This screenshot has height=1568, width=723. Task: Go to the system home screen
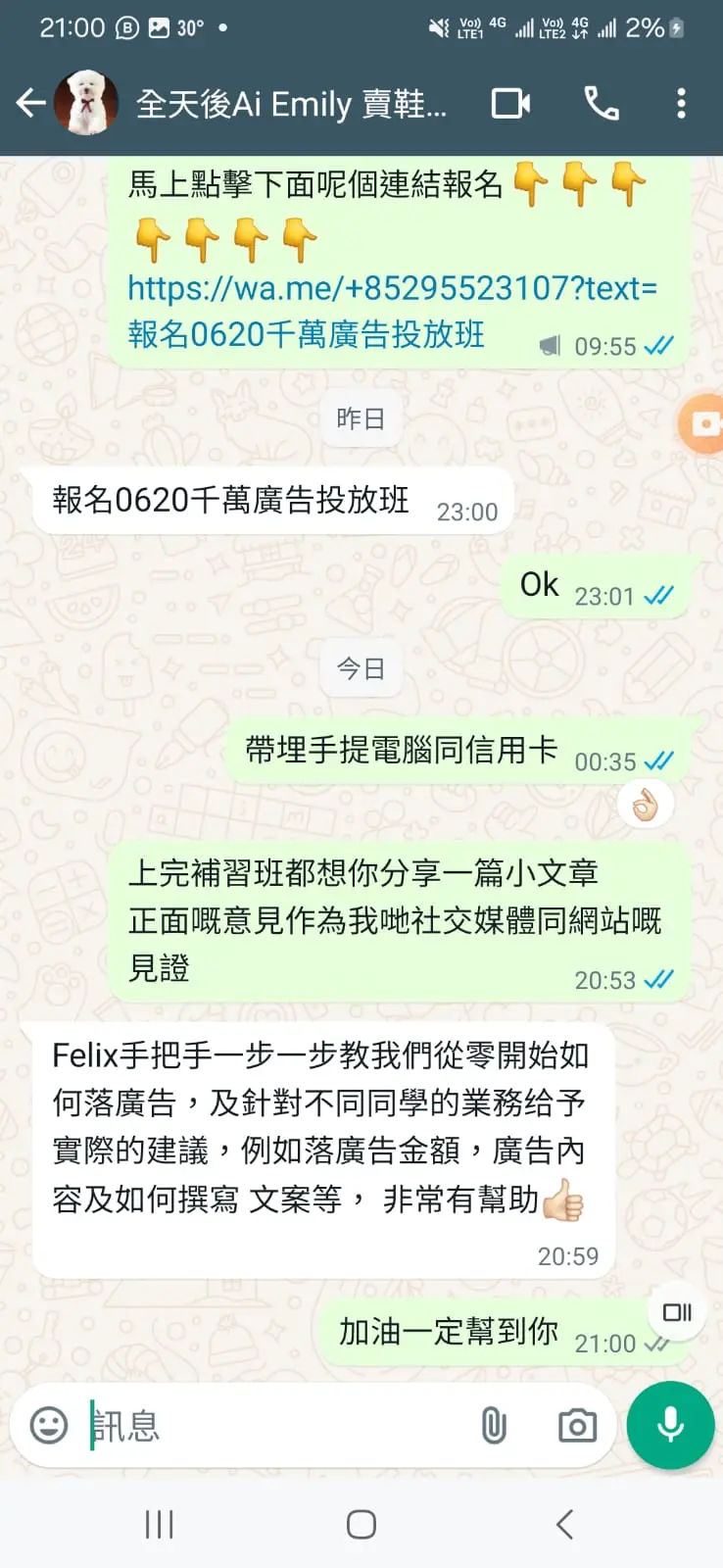pos(361,1524)
